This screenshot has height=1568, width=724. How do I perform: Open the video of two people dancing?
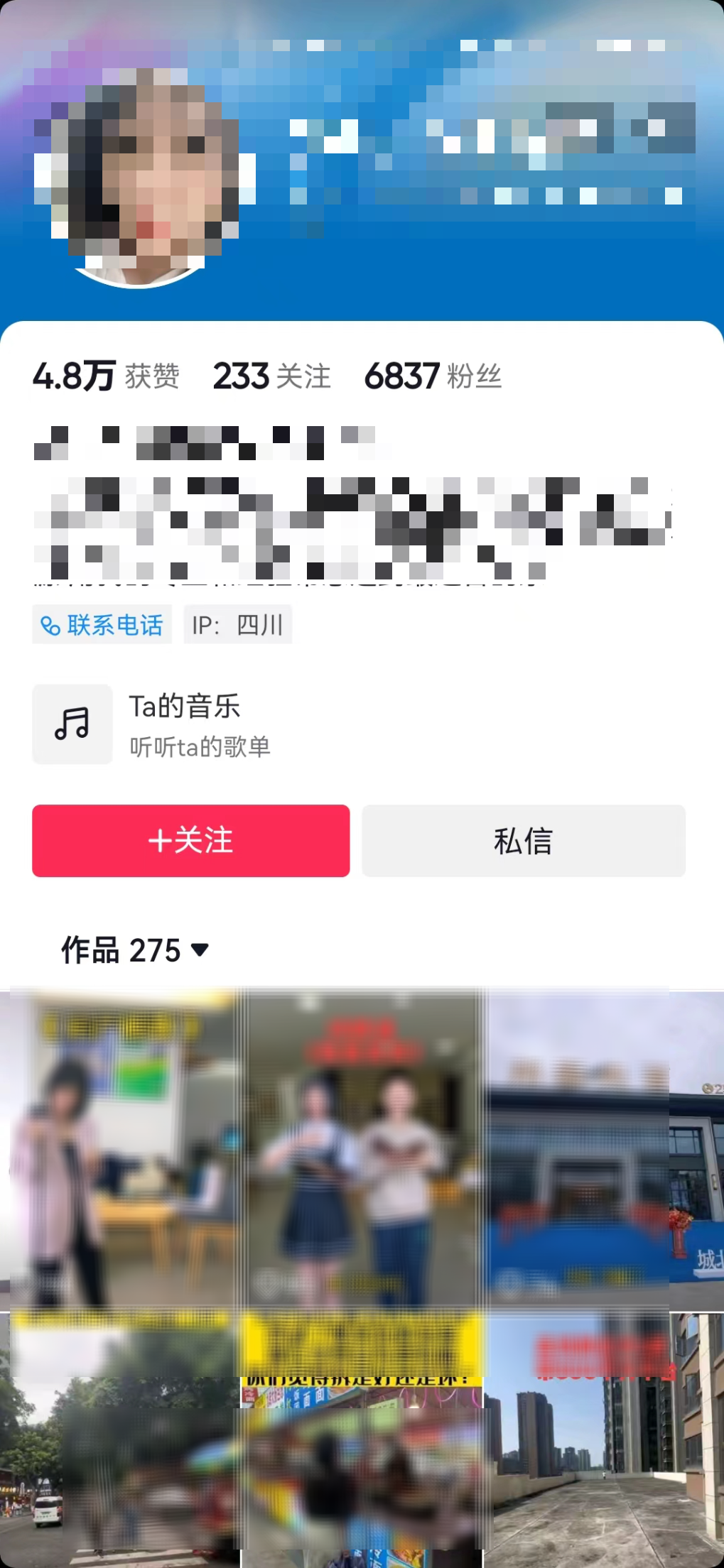[x=362, y=1150]
